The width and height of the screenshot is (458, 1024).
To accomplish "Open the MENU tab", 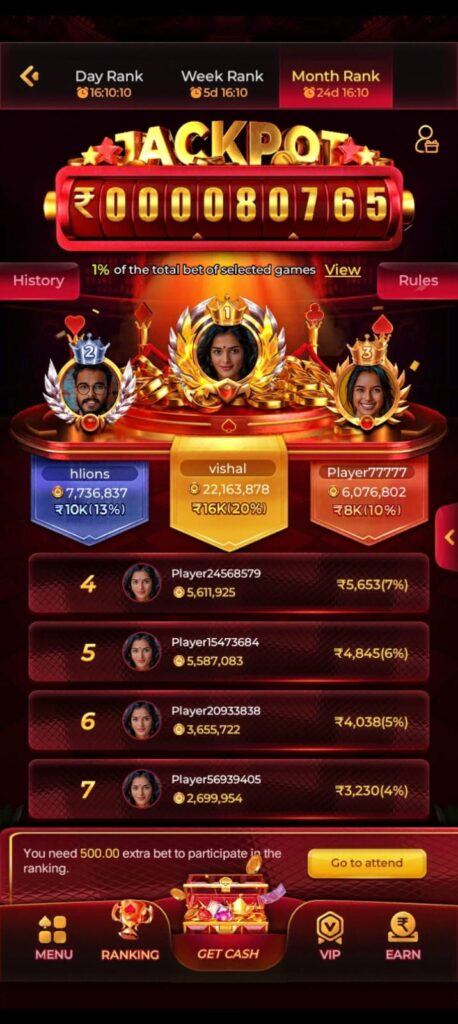I will [x=52, y=938].
